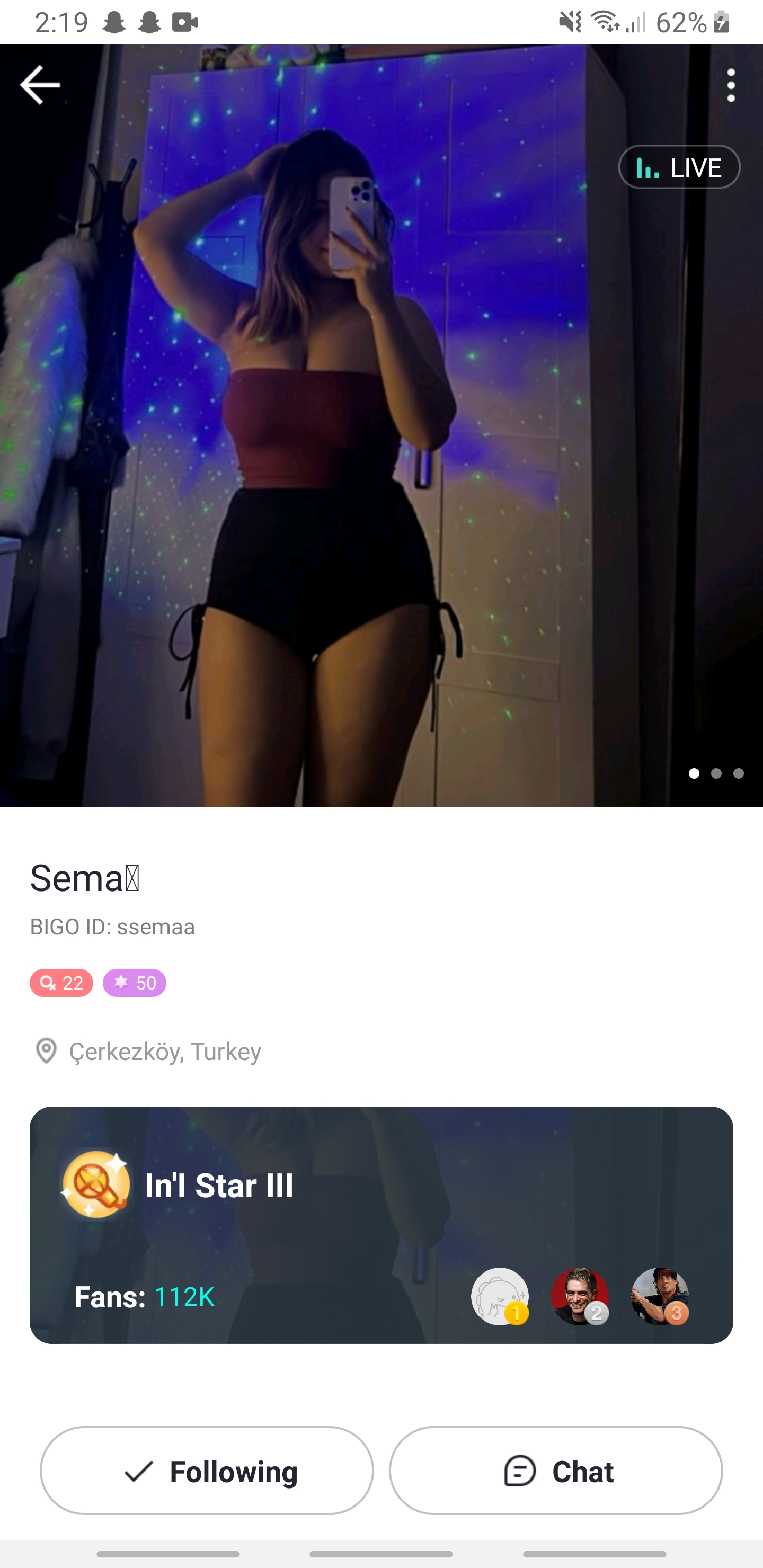The height and width of the screenshot is (1568, 763).
Task: Tap the purple level 50 badge
Action: point(135,983)
